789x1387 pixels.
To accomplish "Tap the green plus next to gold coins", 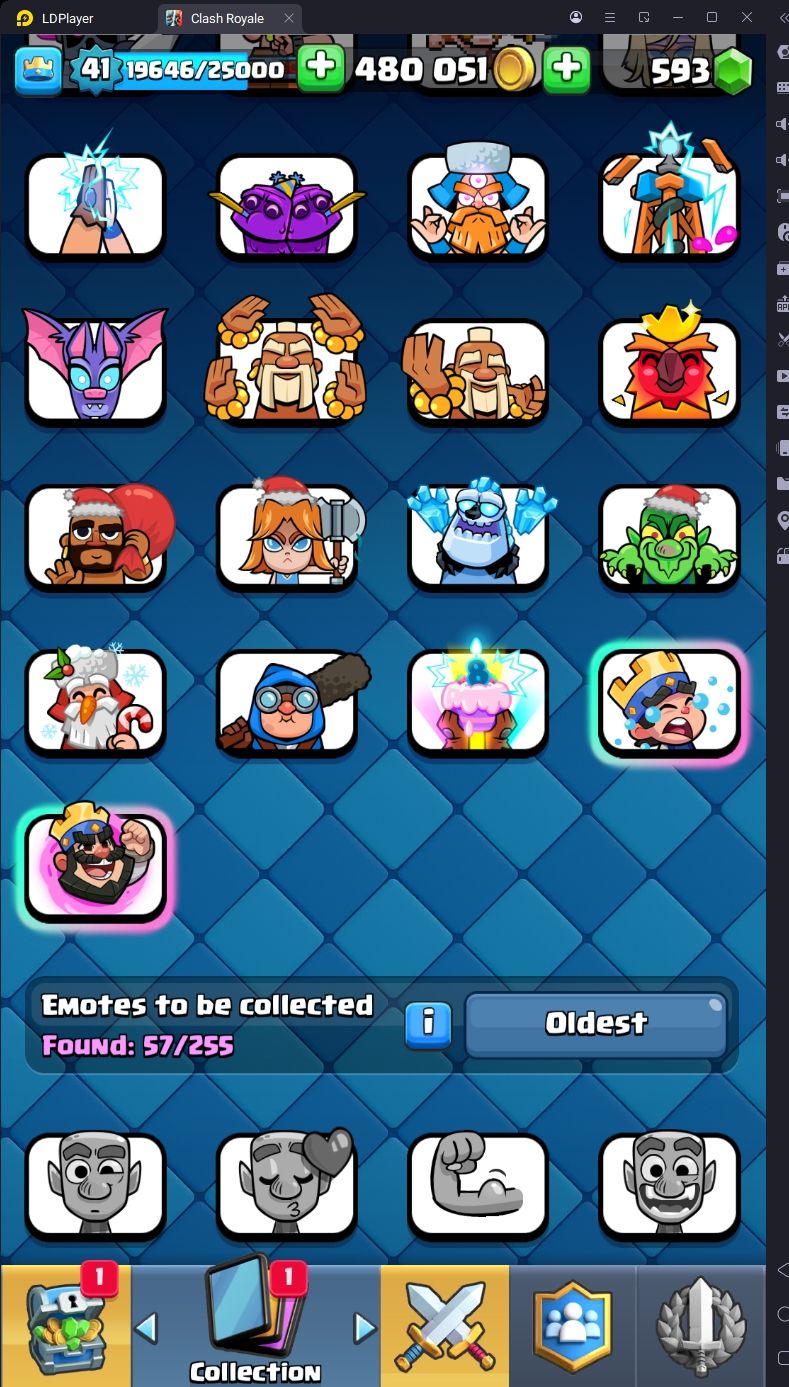I will 566,68.
